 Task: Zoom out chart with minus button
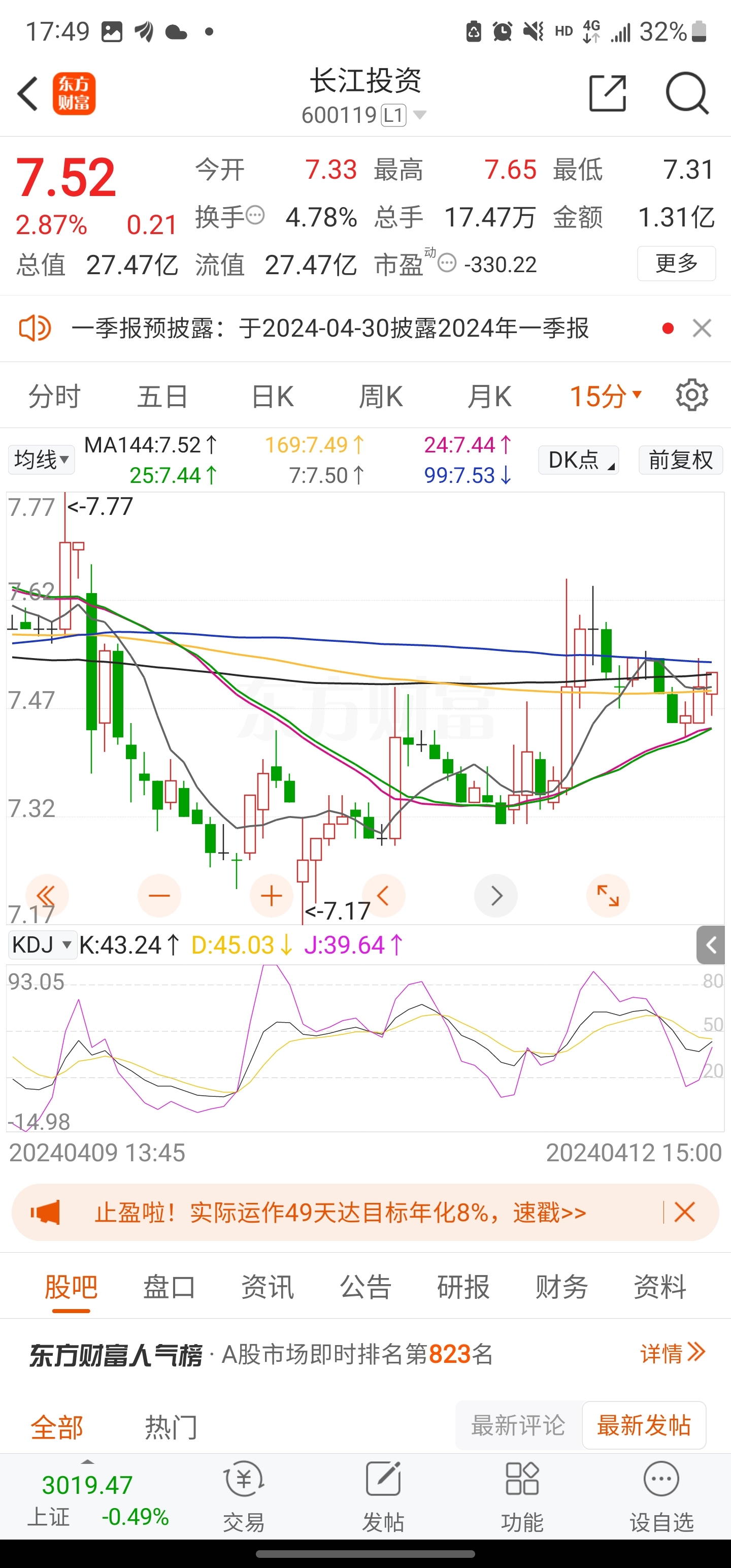(x=159, y=896)
